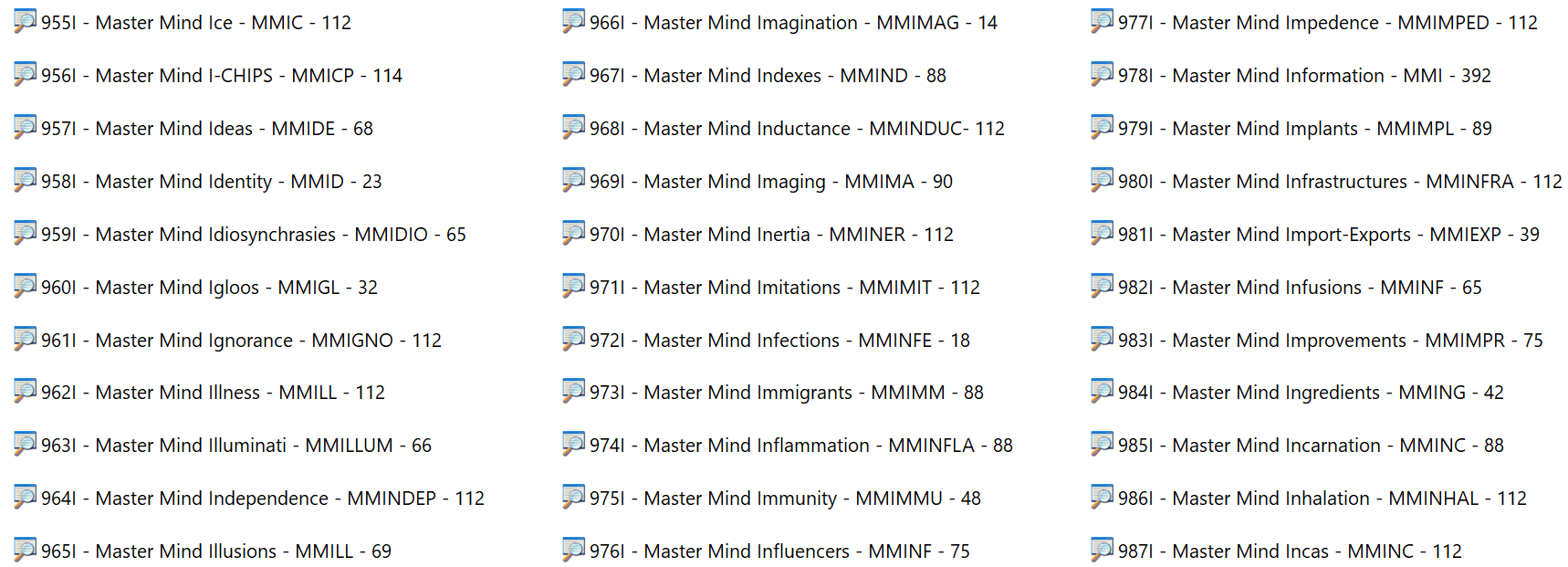Tap 961I Master Mind Ignorance

point(241,341)
